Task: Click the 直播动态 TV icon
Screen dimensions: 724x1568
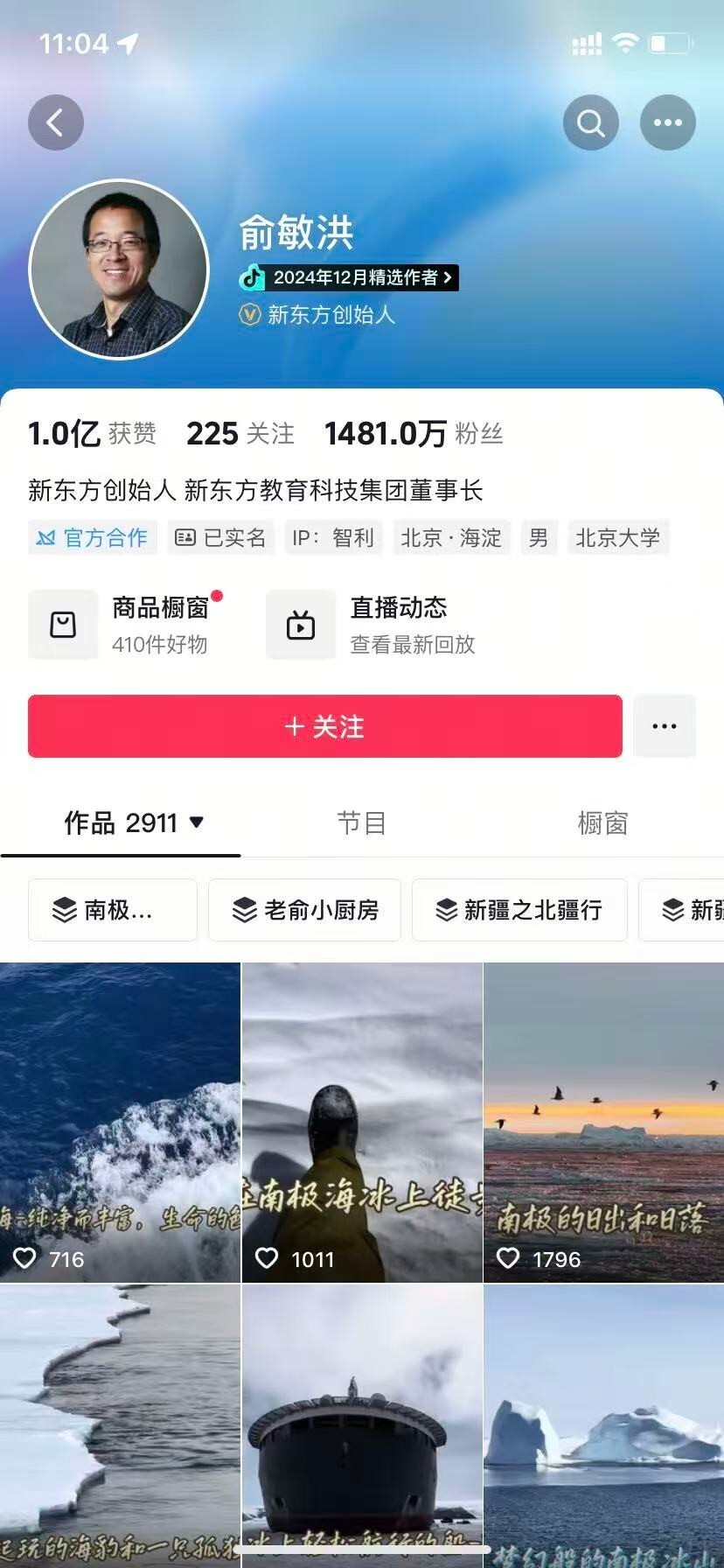Action: [300, 624]
